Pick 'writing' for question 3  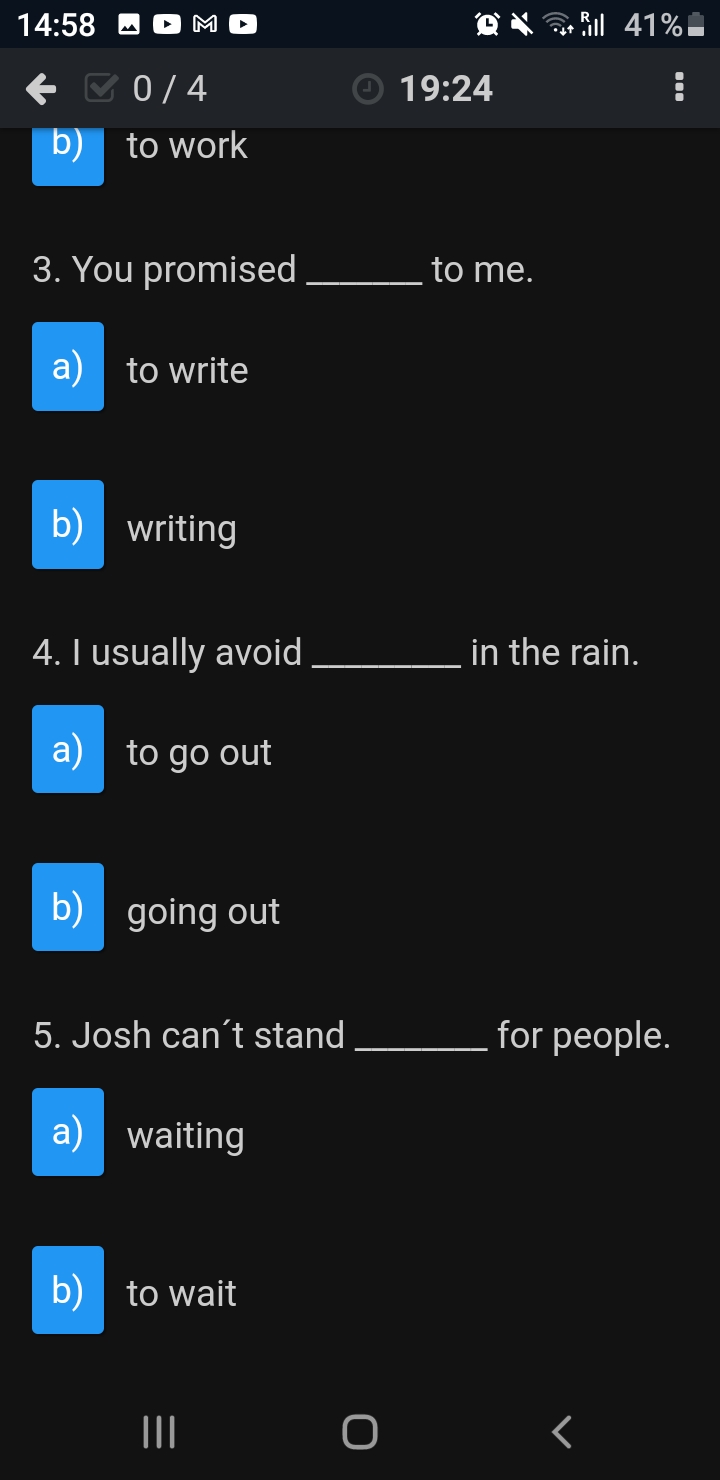pyautogui.click(x=68, y=525)
